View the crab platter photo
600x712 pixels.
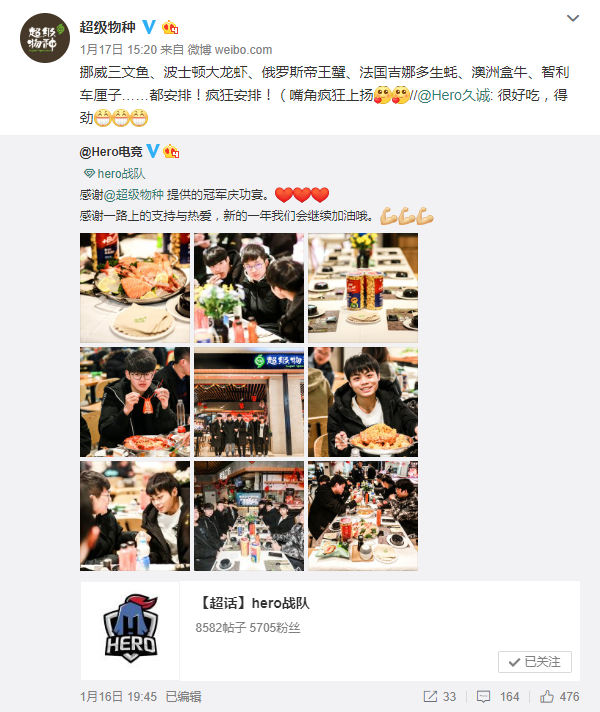(135, 288)
